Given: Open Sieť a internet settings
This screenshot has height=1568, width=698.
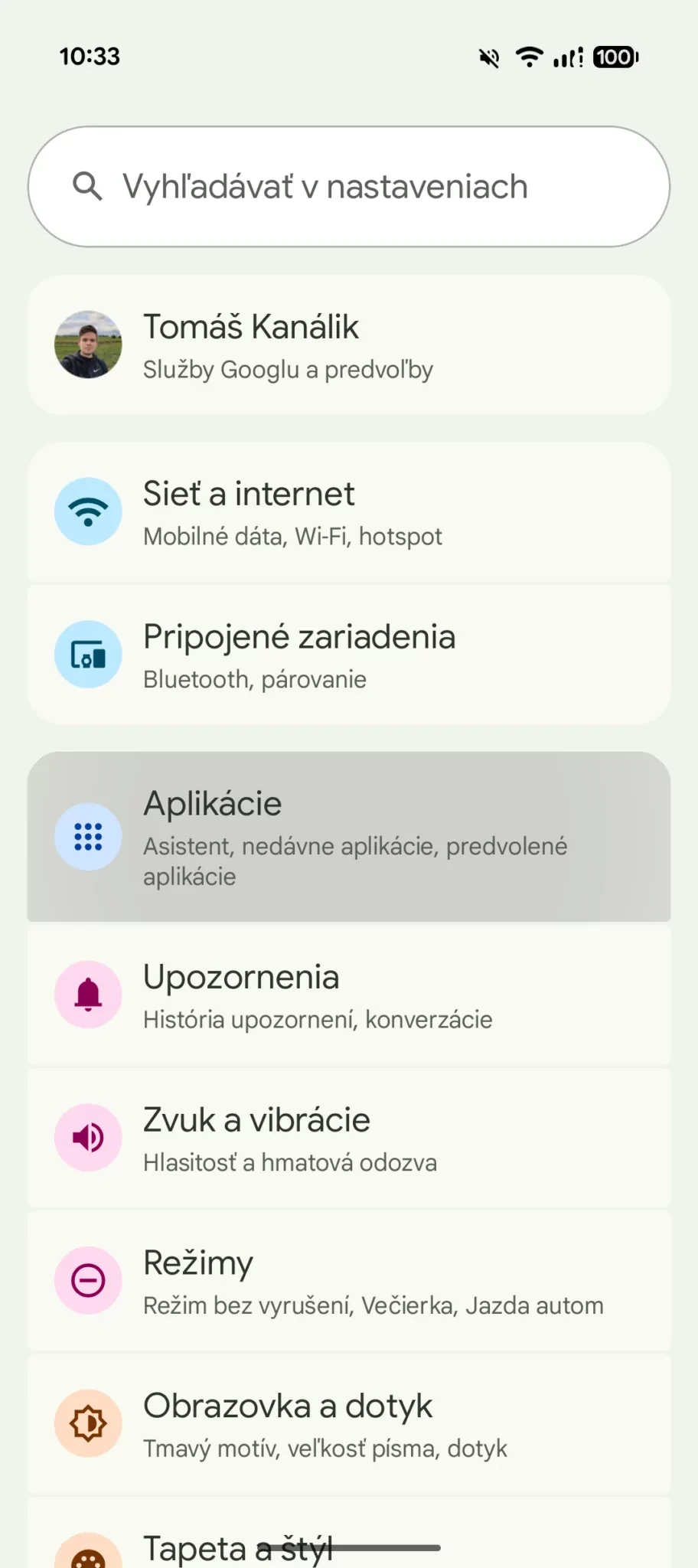Looking at the screenshot, I should pos(349,512).
